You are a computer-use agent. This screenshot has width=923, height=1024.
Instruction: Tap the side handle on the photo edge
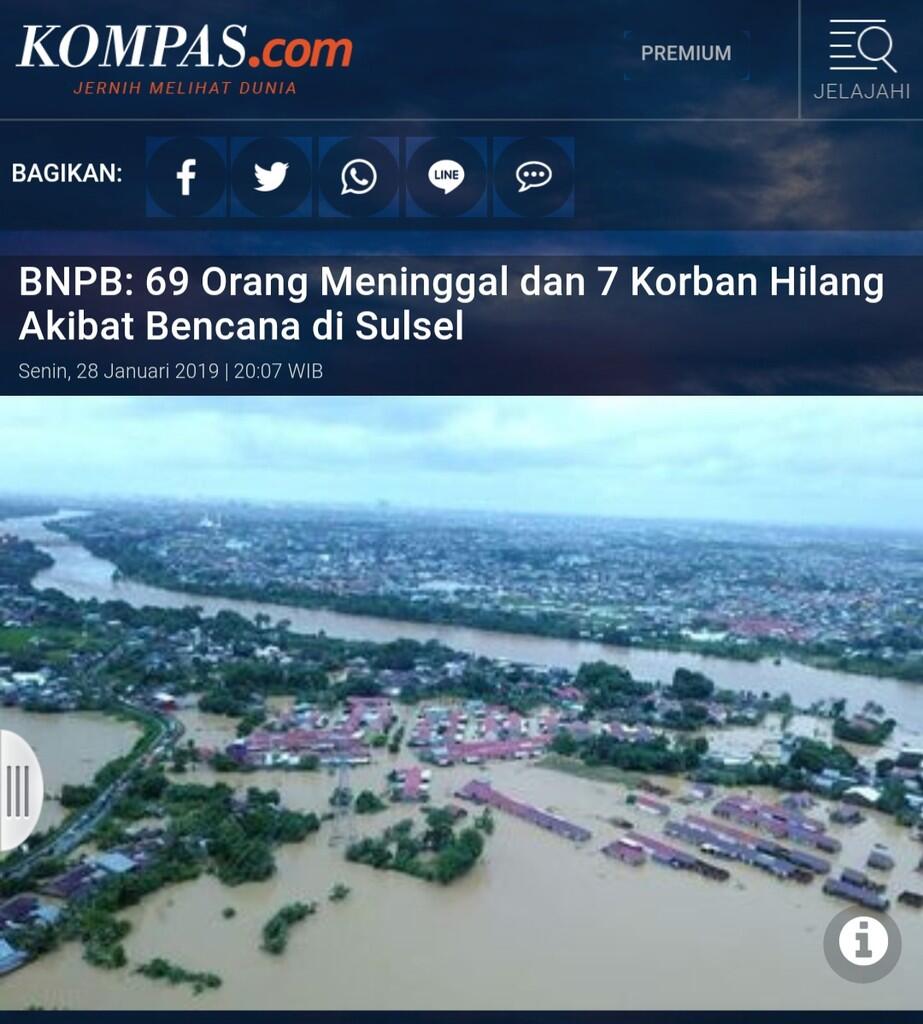click(x=18, y=790)
